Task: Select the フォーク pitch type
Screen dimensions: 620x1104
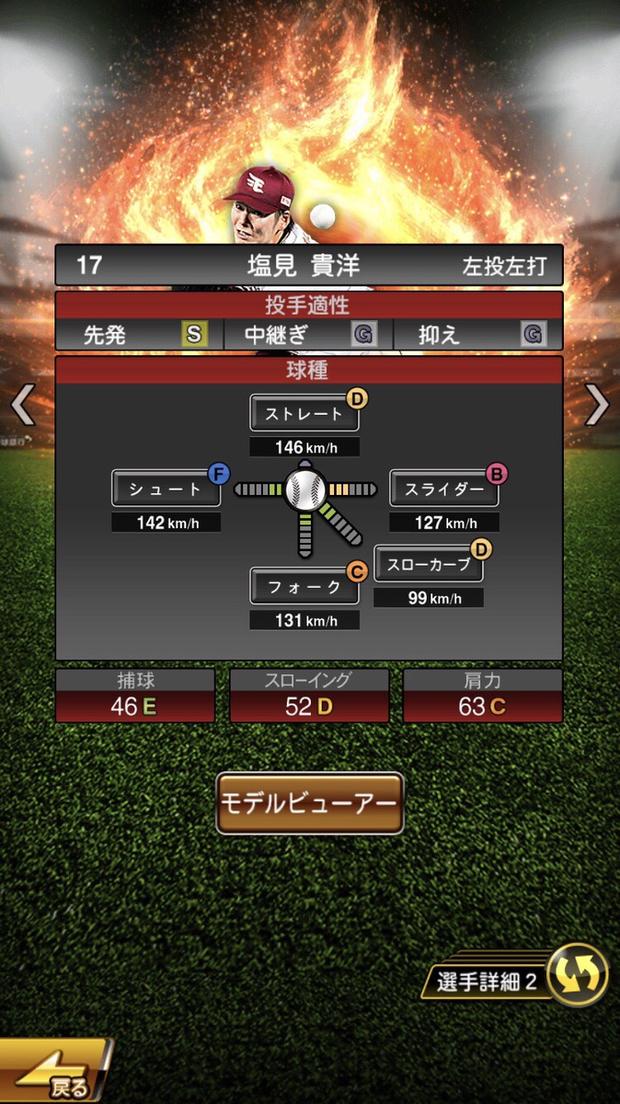Action: click(304, 587)
